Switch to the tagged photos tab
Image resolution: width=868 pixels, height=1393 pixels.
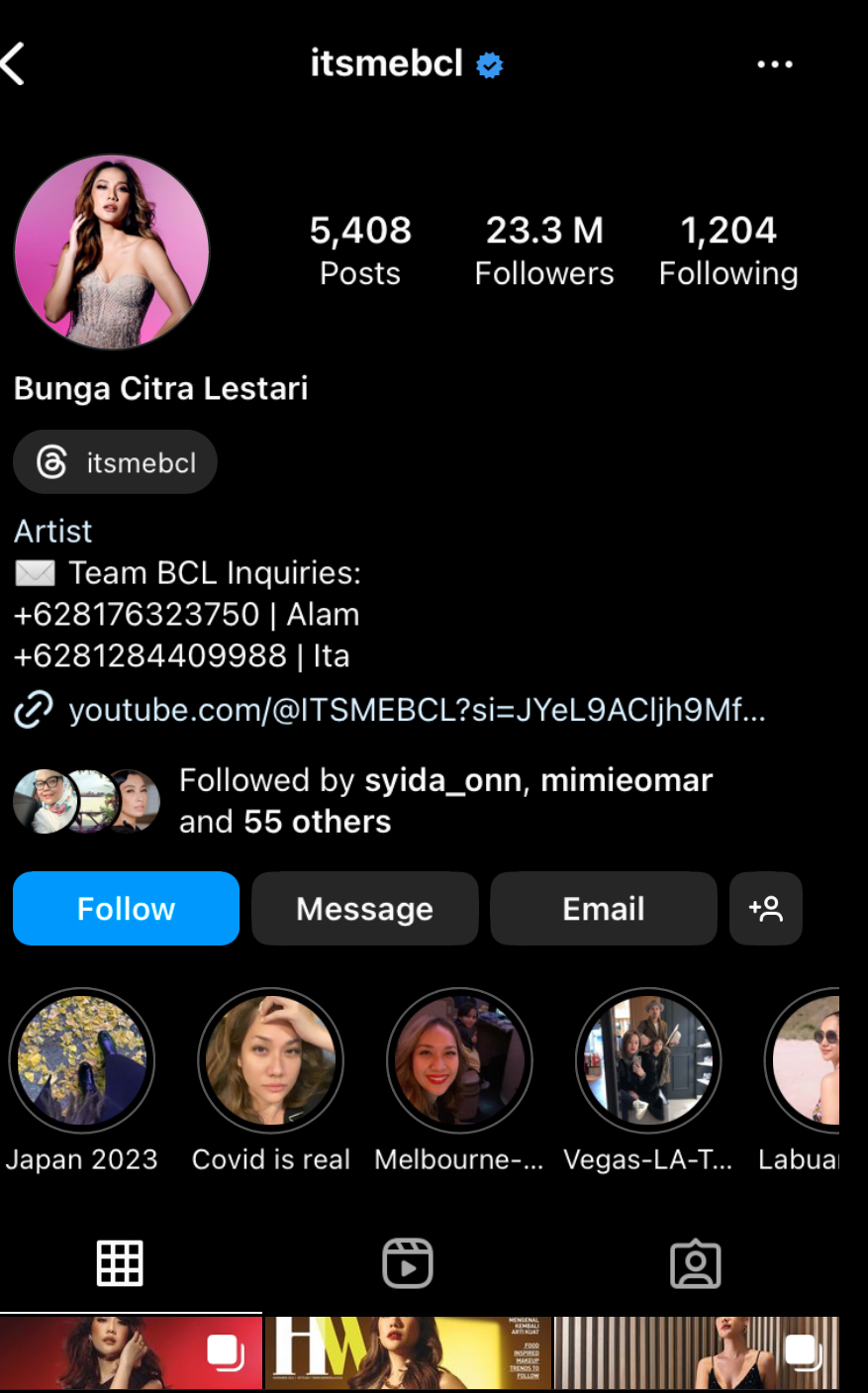tap(696, 1263)
